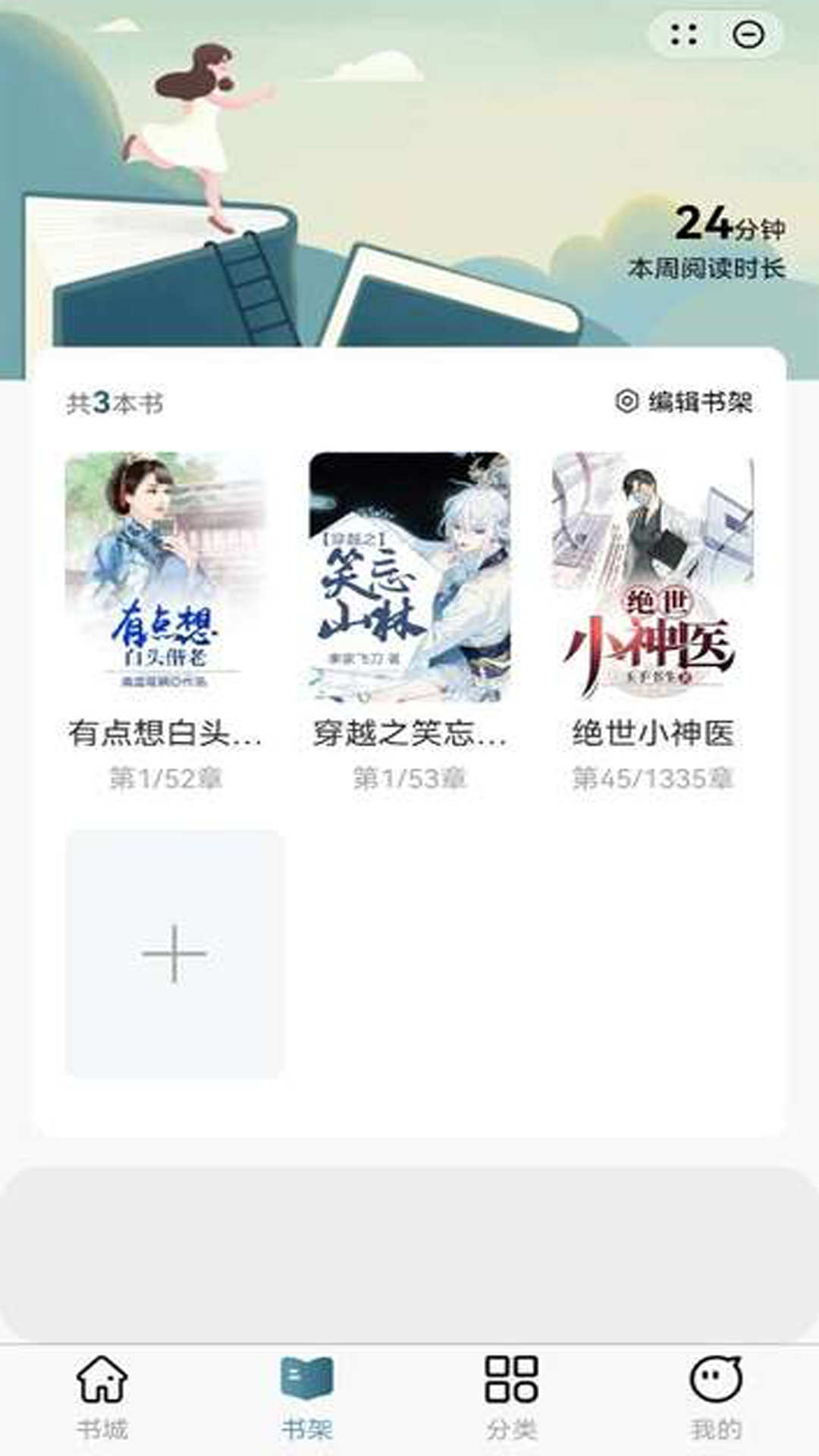The height and width of the screenshot is (1456, 819).
Task: Continue reading 绝世小神医
Action: pyautogui.click(x=653, y=577)
